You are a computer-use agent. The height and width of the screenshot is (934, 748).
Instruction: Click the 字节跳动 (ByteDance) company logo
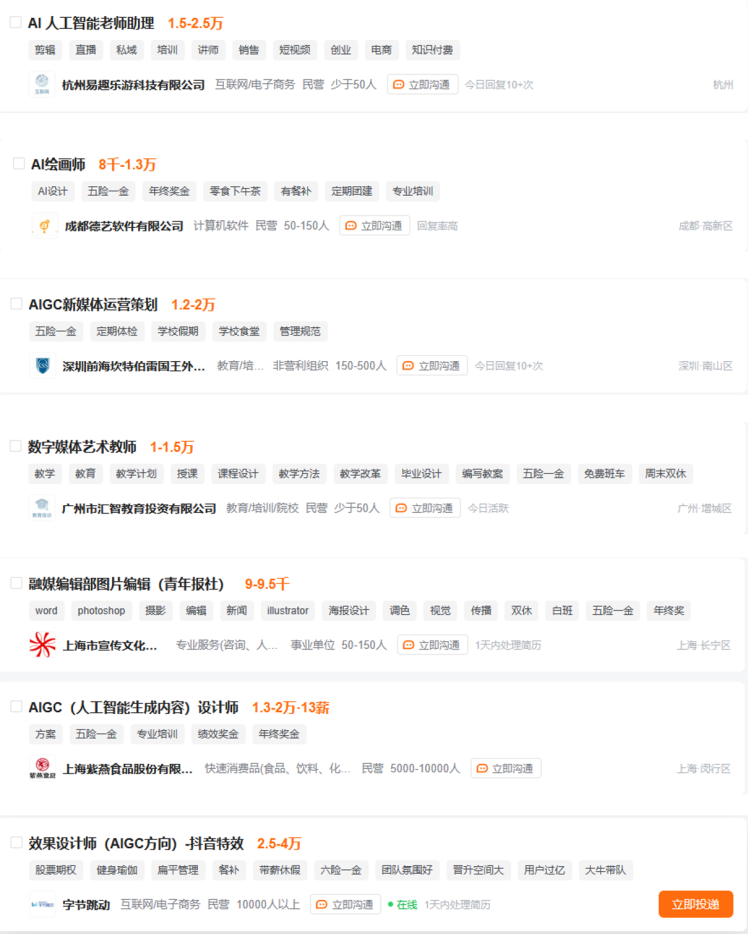40,903
